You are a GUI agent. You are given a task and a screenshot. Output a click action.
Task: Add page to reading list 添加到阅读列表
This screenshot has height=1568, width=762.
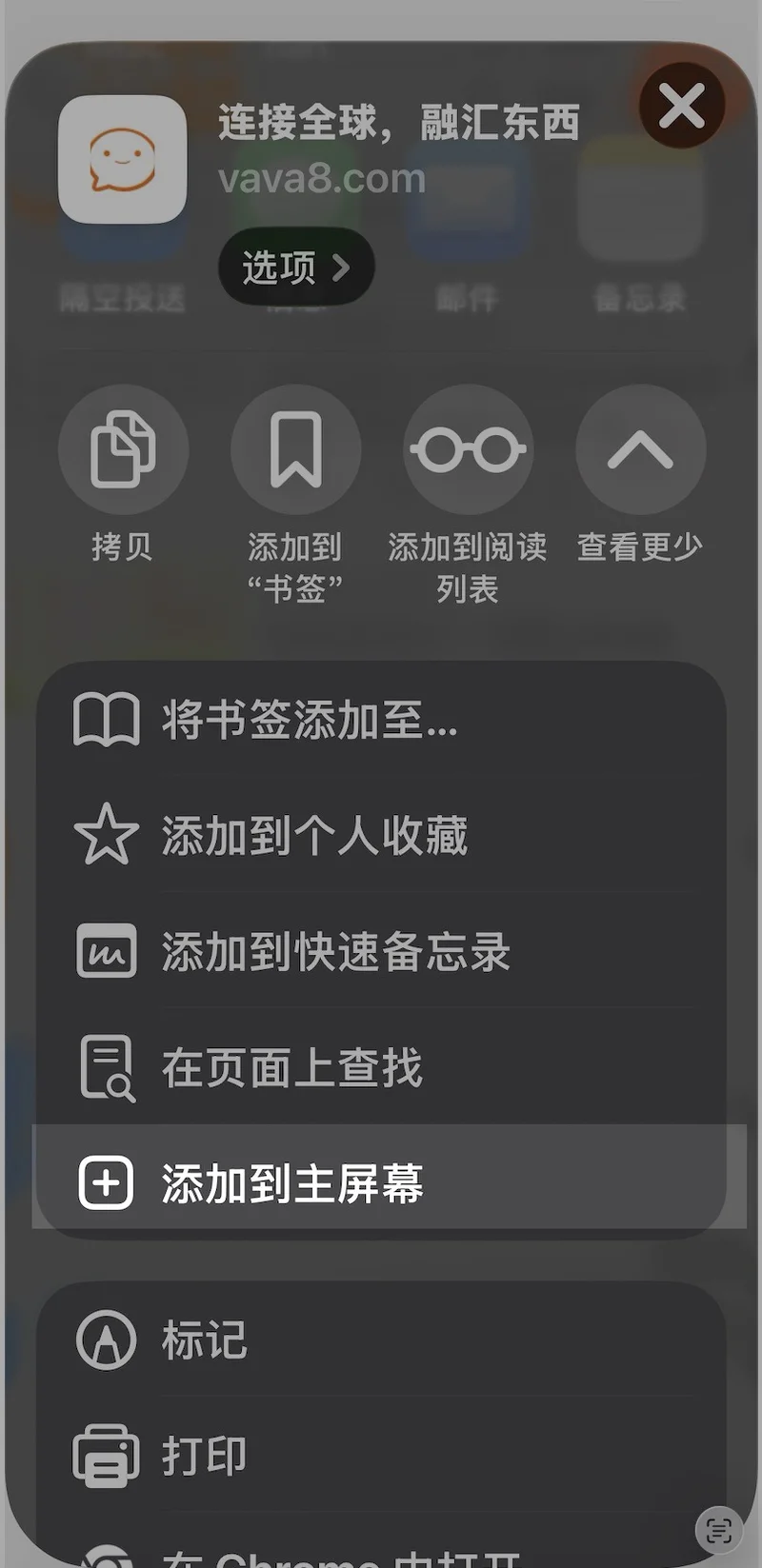click(468, 449)
